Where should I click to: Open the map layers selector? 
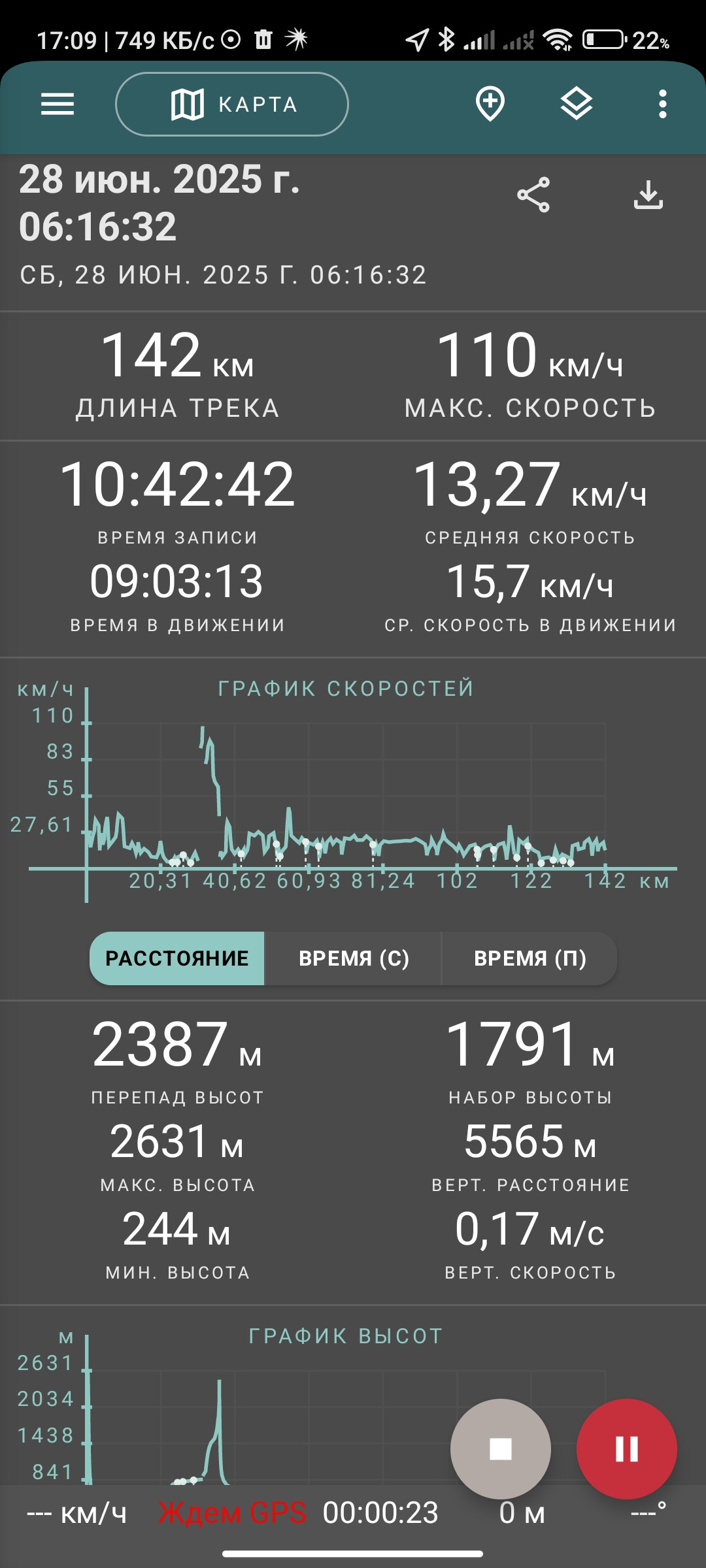[x=577, y=104]
